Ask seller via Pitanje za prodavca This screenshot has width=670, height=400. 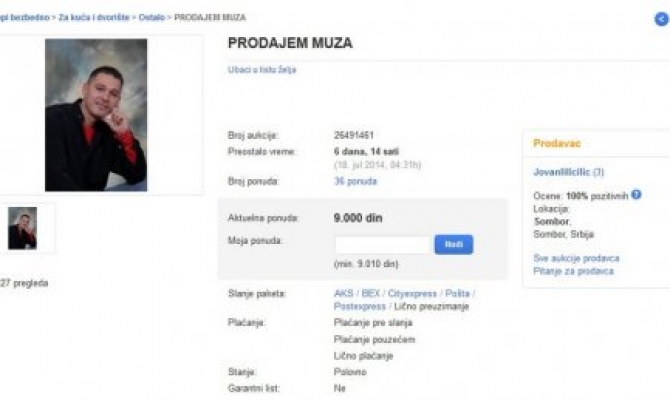(x=574, y=270)
